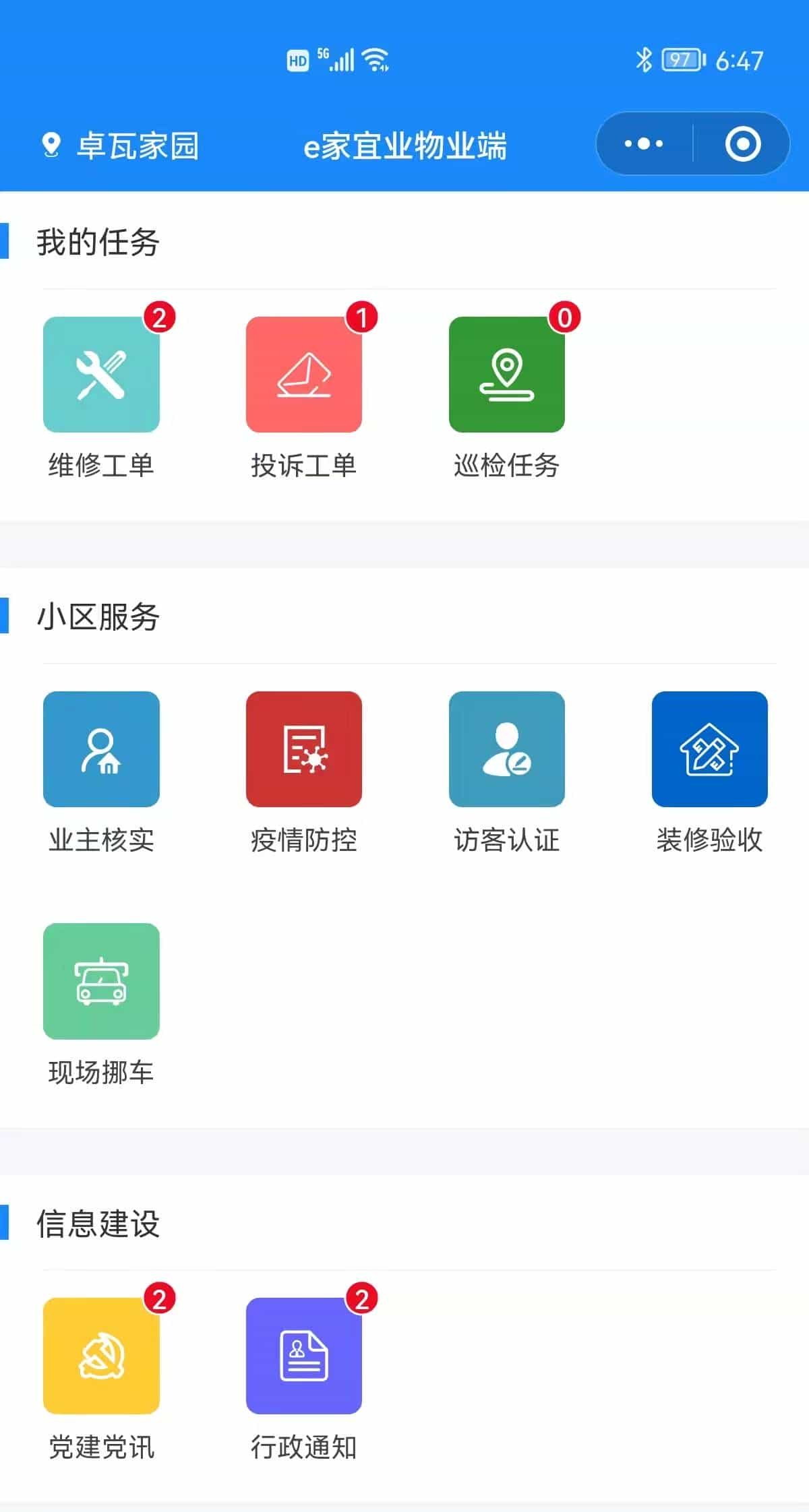
Task: Open the 党建党讯 party news icon
Action: coord(101,1354)
